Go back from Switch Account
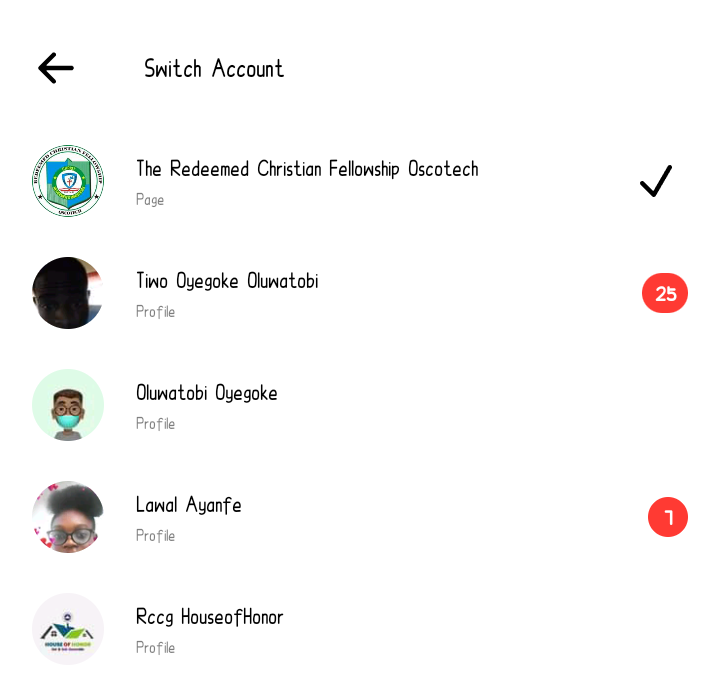720x693 pixels. click(x=56, y=68)
